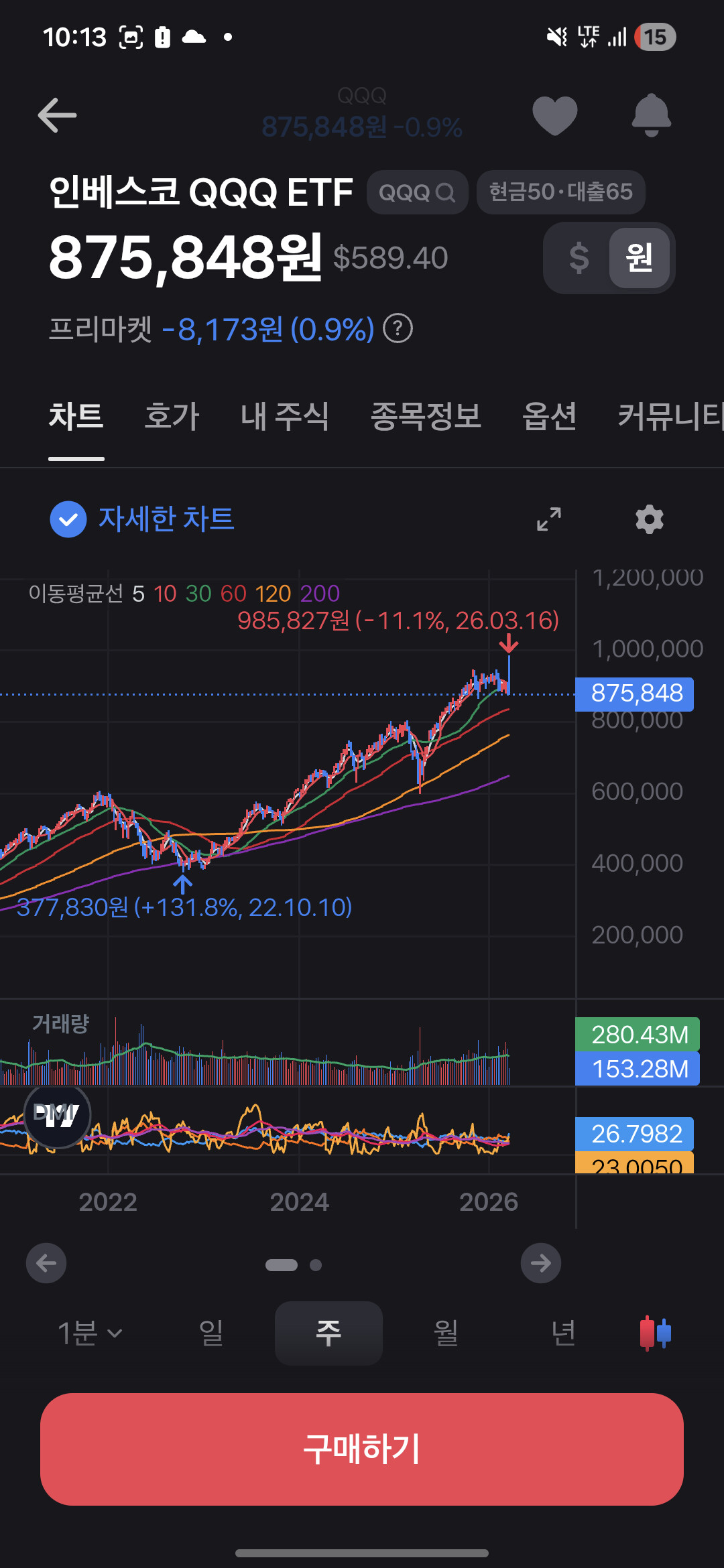The height and width of the screenshot is (1568, 724).
Task: Expand the 1분 interval dropdown
Action: click(x=90, y=1333)
